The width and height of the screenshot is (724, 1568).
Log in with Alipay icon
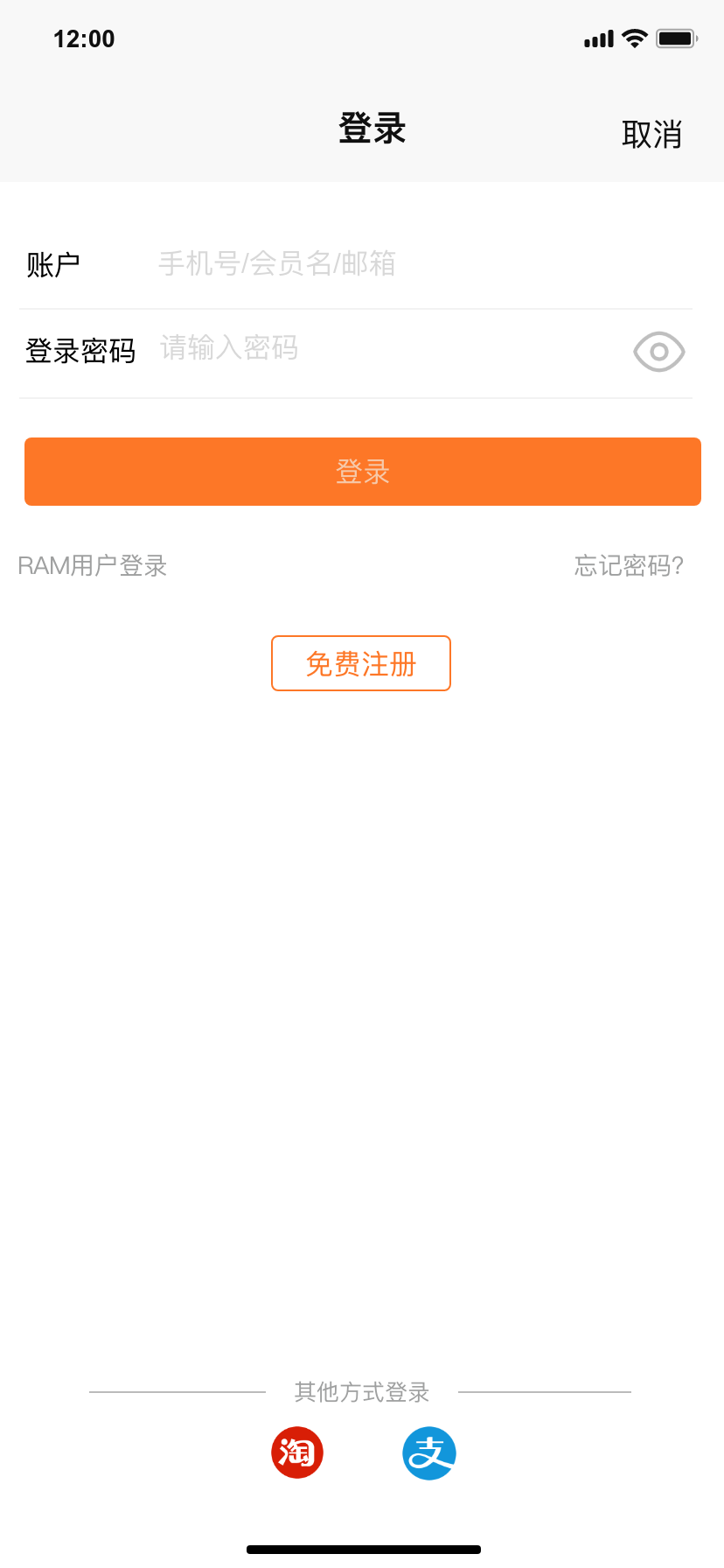tap(428, 1452)
